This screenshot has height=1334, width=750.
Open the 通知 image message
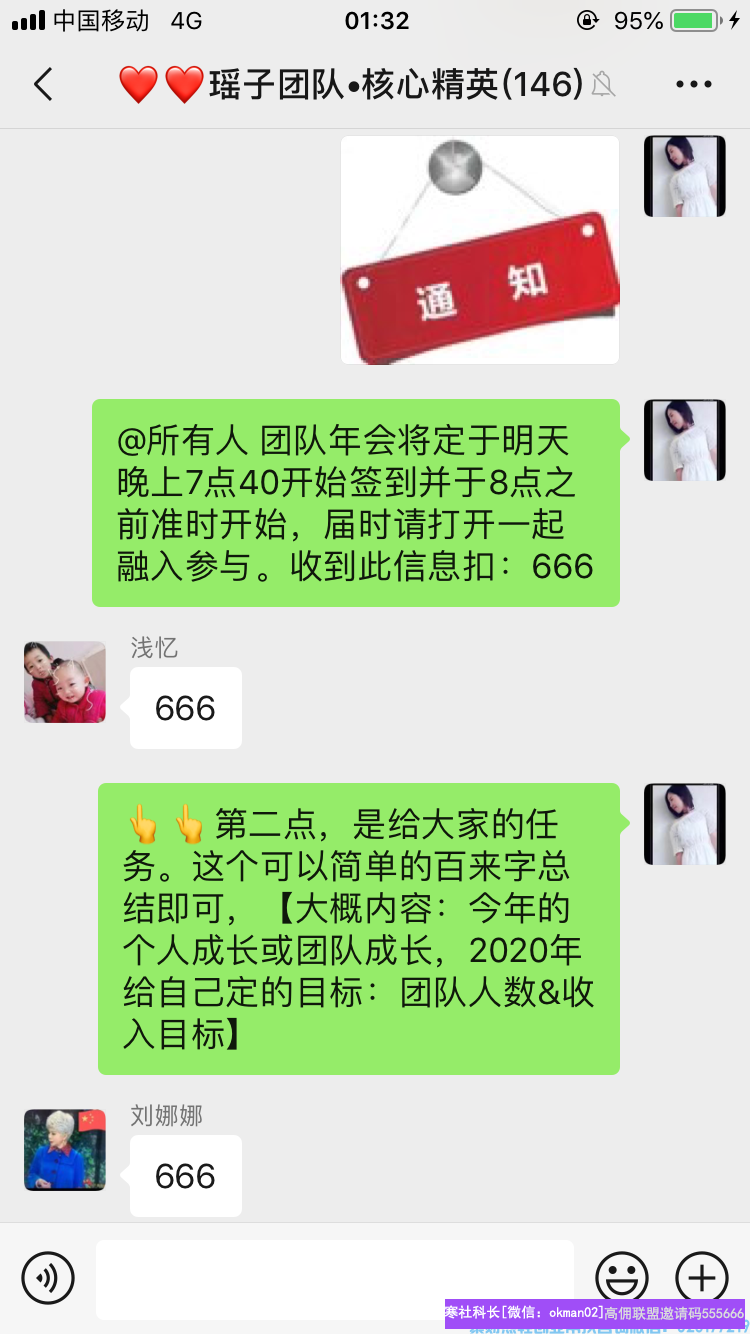point(480,250)
